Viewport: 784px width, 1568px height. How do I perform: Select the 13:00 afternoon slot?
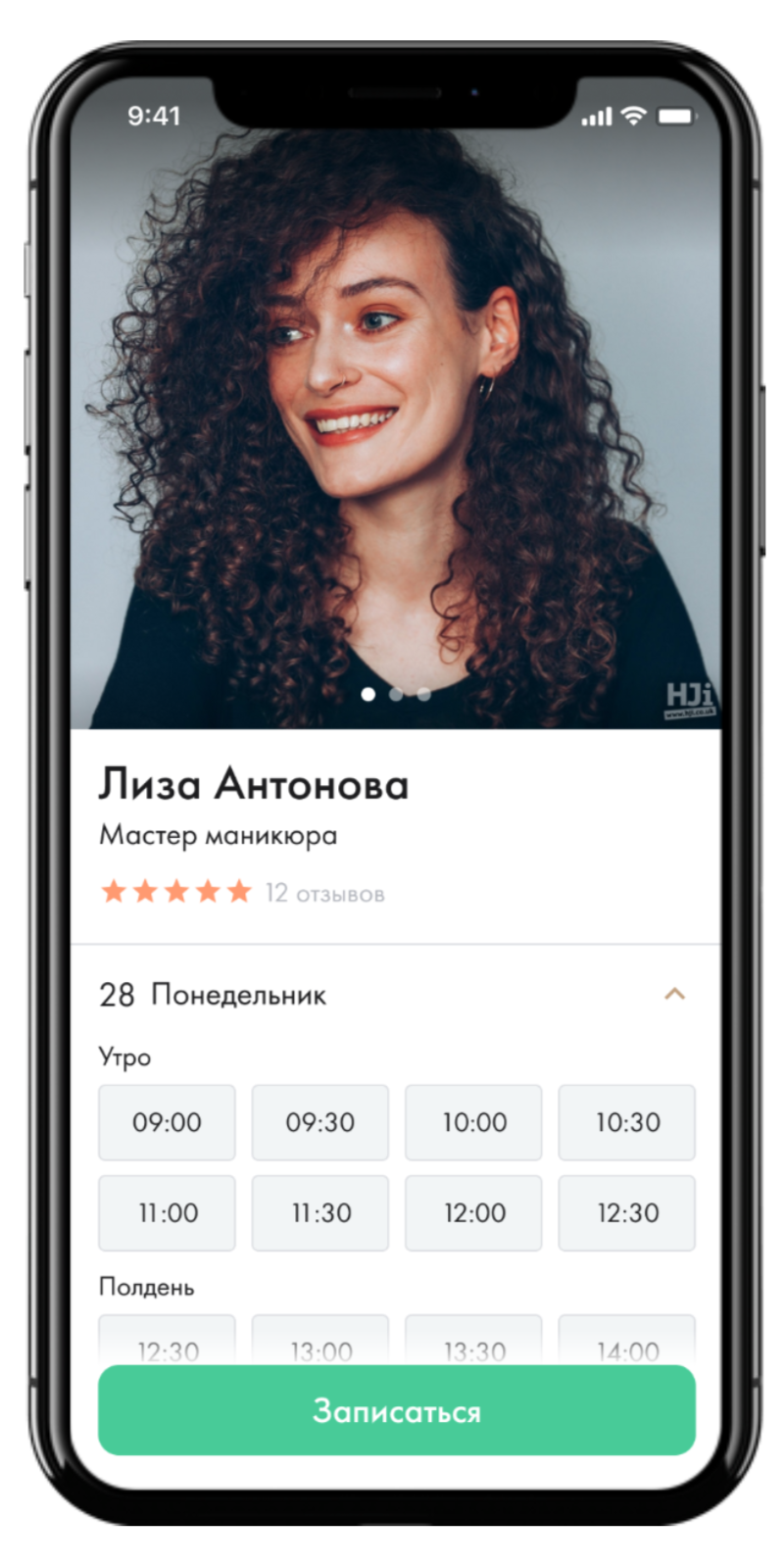coord(319,1347)
